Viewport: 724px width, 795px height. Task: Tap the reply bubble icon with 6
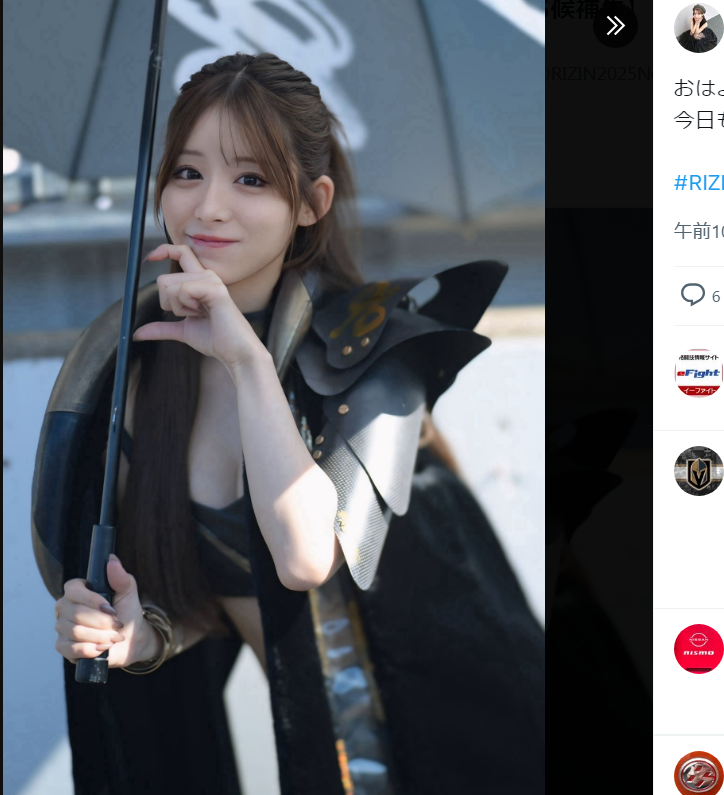pos(692,295)
